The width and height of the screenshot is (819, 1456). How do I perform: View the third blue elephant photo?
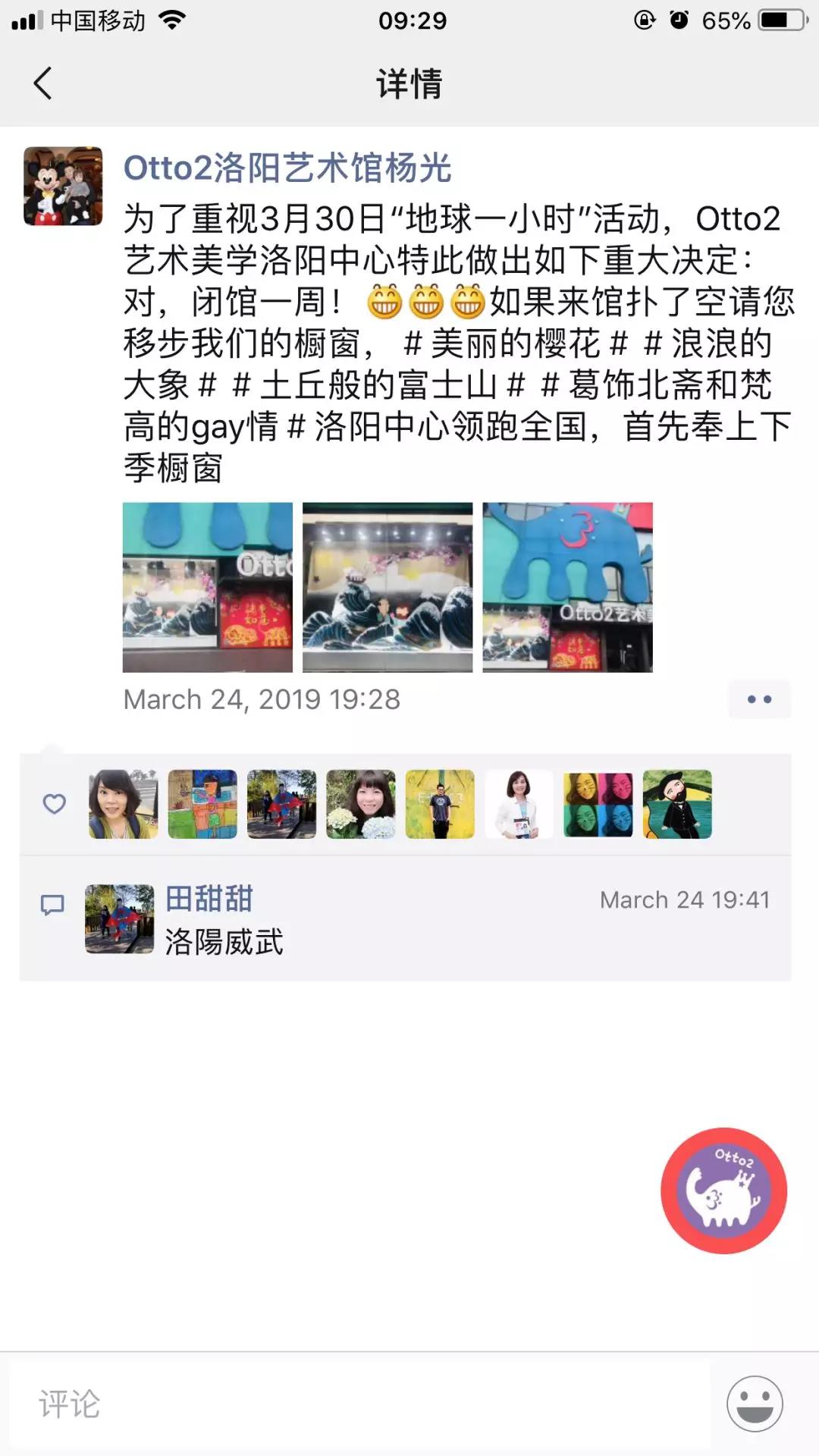point(567,588)
